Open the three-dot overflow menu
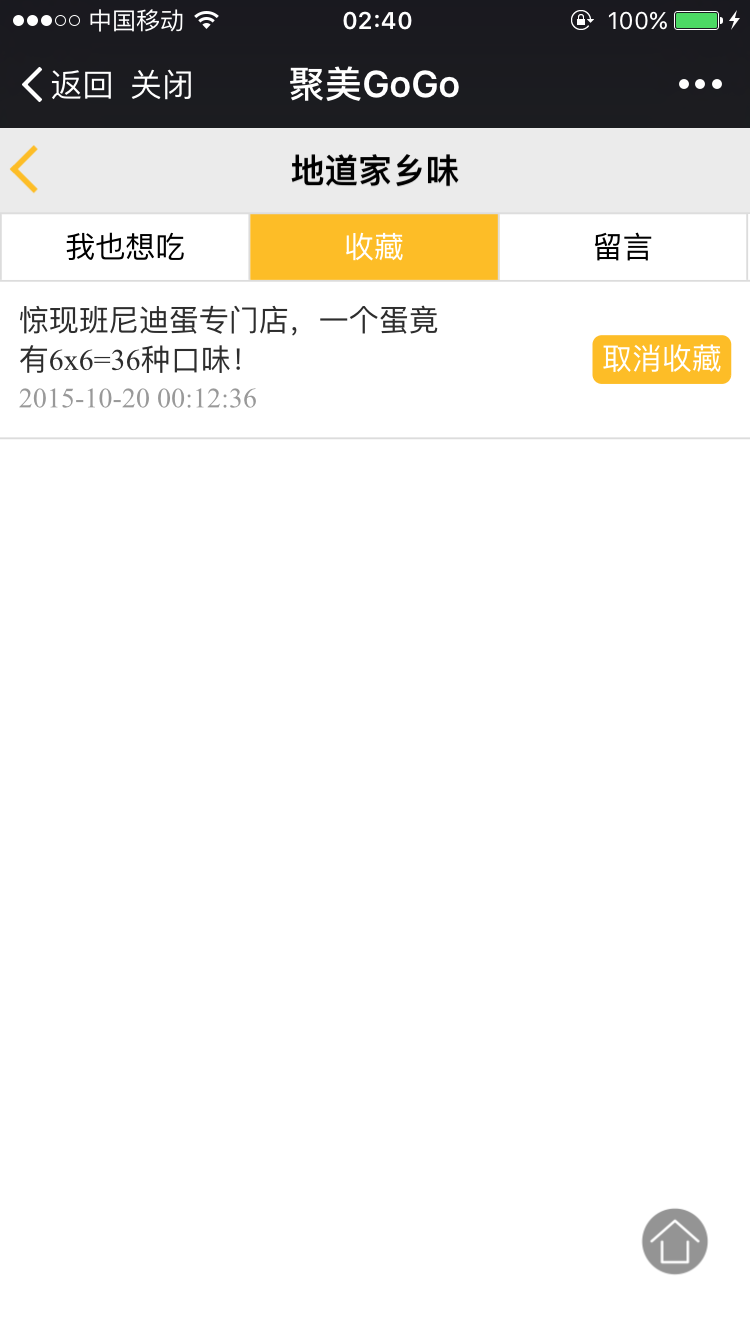This screenshot has height=1334, width=750. 700,85
